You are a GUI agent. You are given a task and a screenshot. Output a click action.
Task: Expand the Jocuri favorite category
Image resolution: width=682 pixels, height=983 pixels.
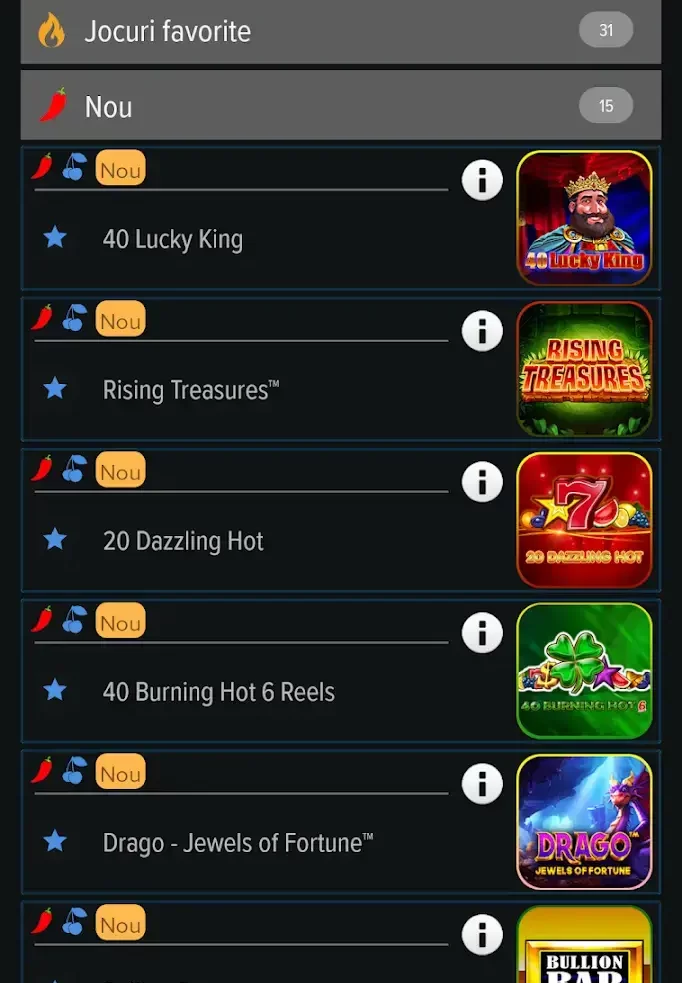tap(341, 31)
